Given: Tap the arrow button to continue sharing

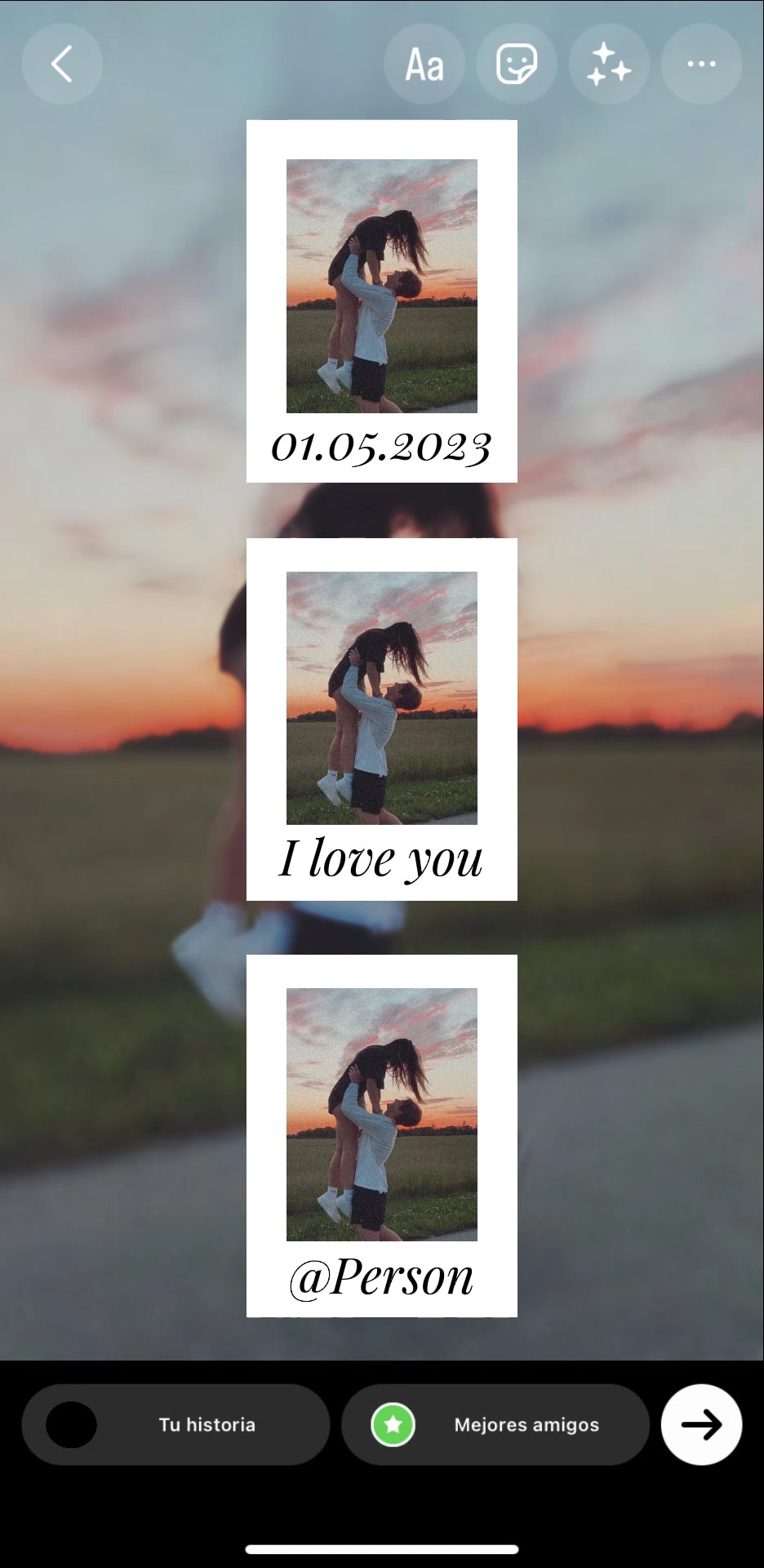Looking at the screenshot, I should click(701, 1424).
